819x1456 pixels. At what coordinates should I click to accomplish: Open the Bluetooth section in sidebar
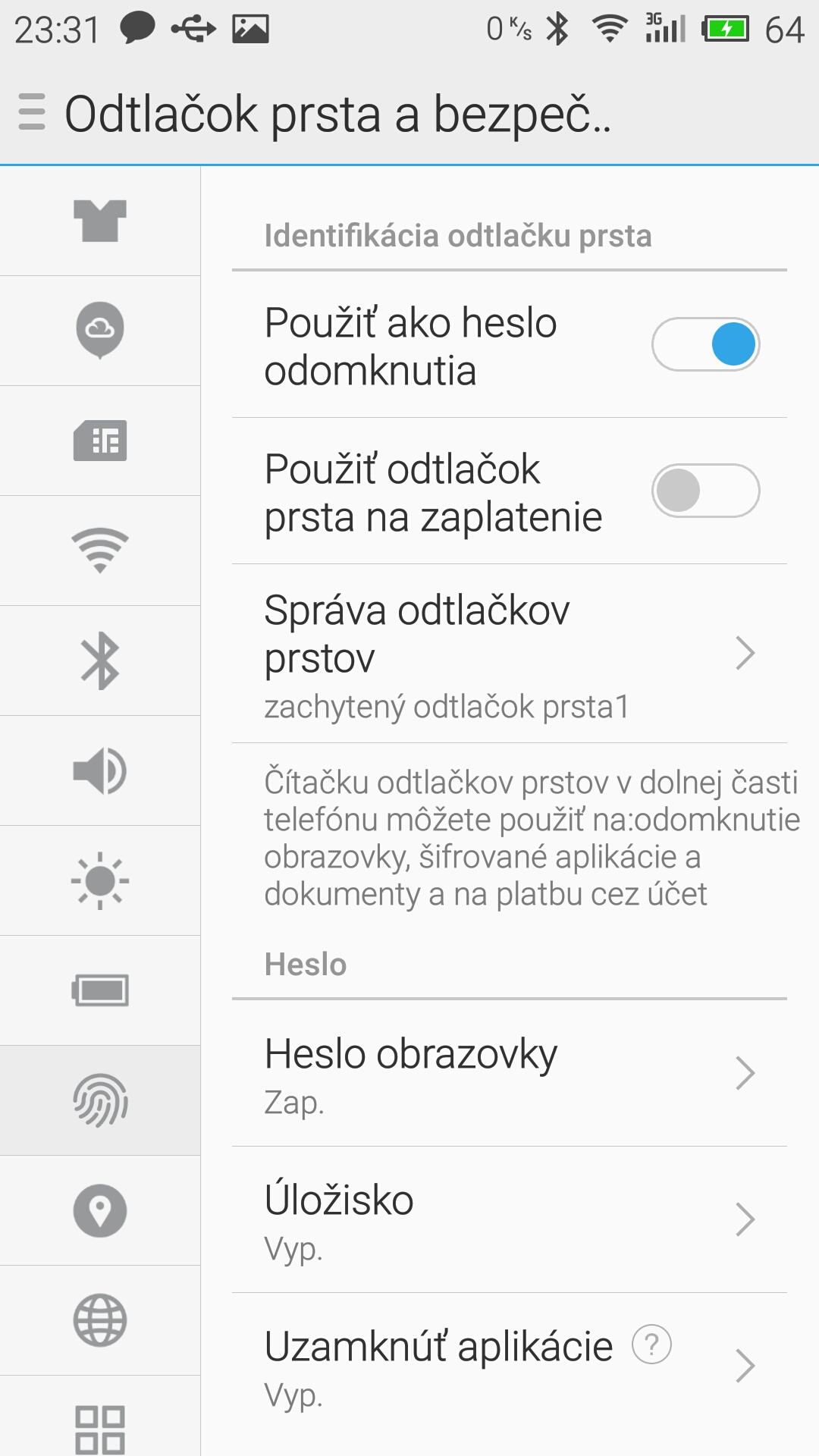[x=100, y=661]
